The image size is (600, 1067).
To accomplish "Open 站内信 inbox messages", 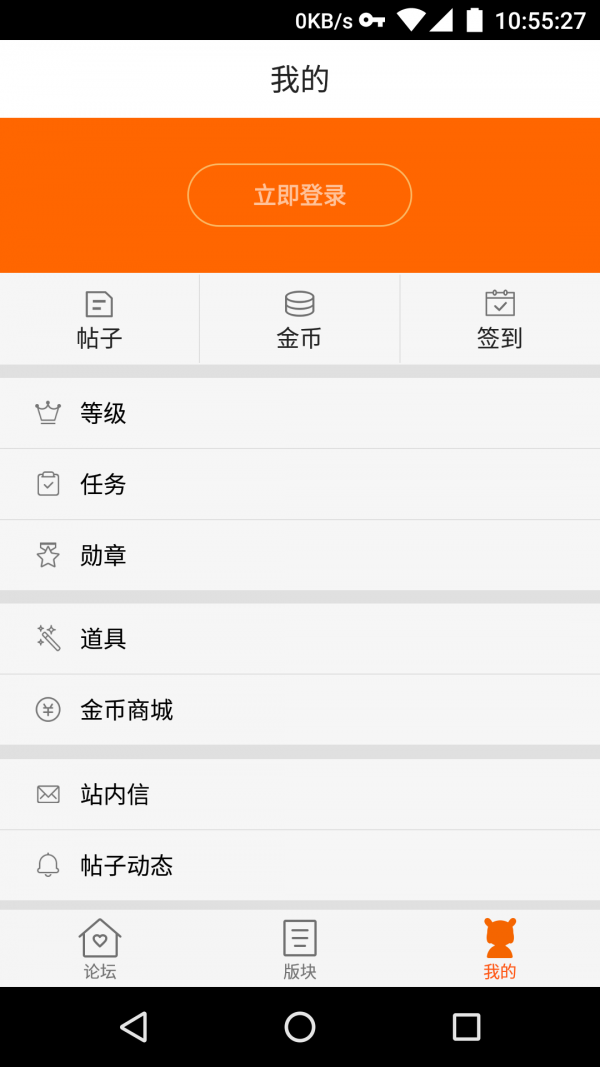I will coord(300,794).
